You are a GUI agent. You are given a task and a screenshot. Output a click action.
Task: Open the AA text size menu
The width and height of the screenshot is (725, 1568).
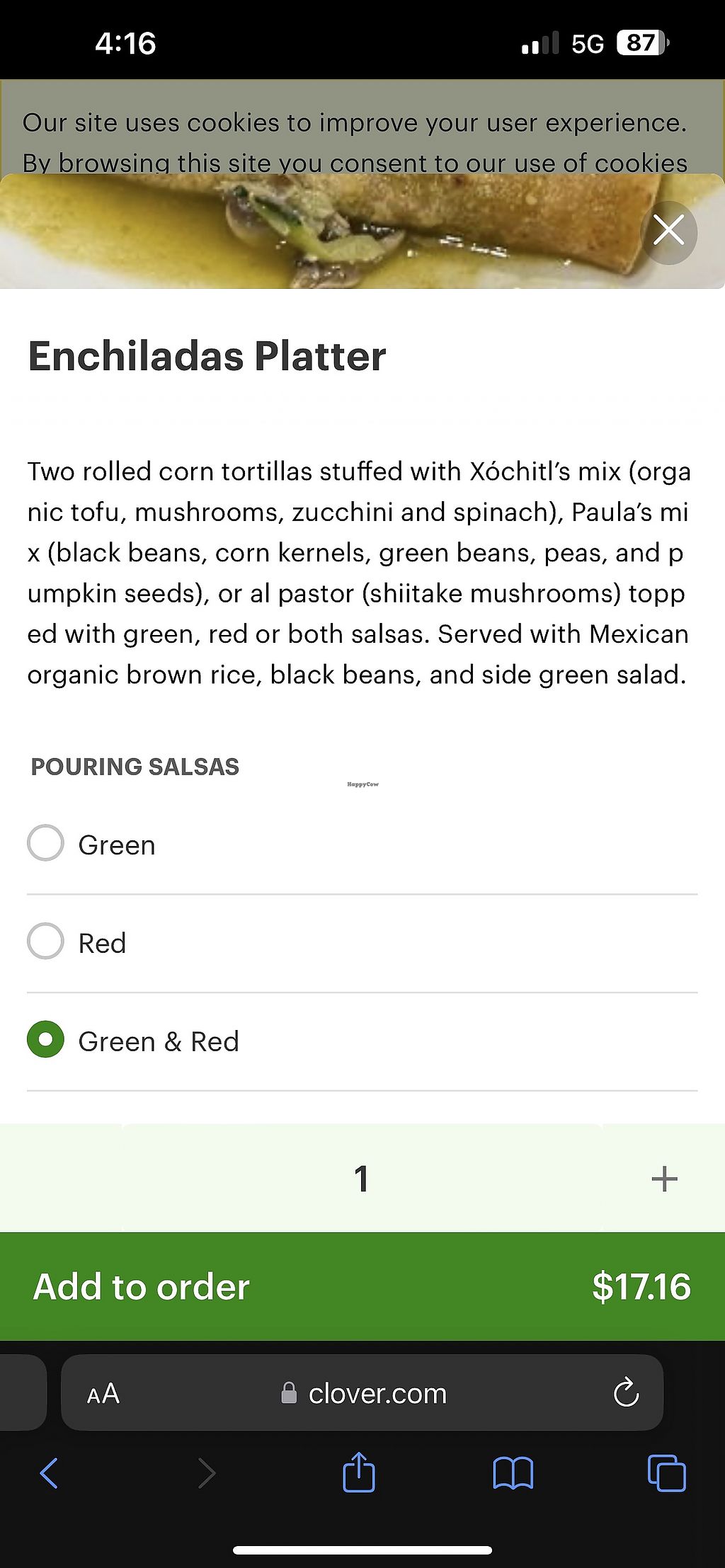click(x=103, y=1394)
